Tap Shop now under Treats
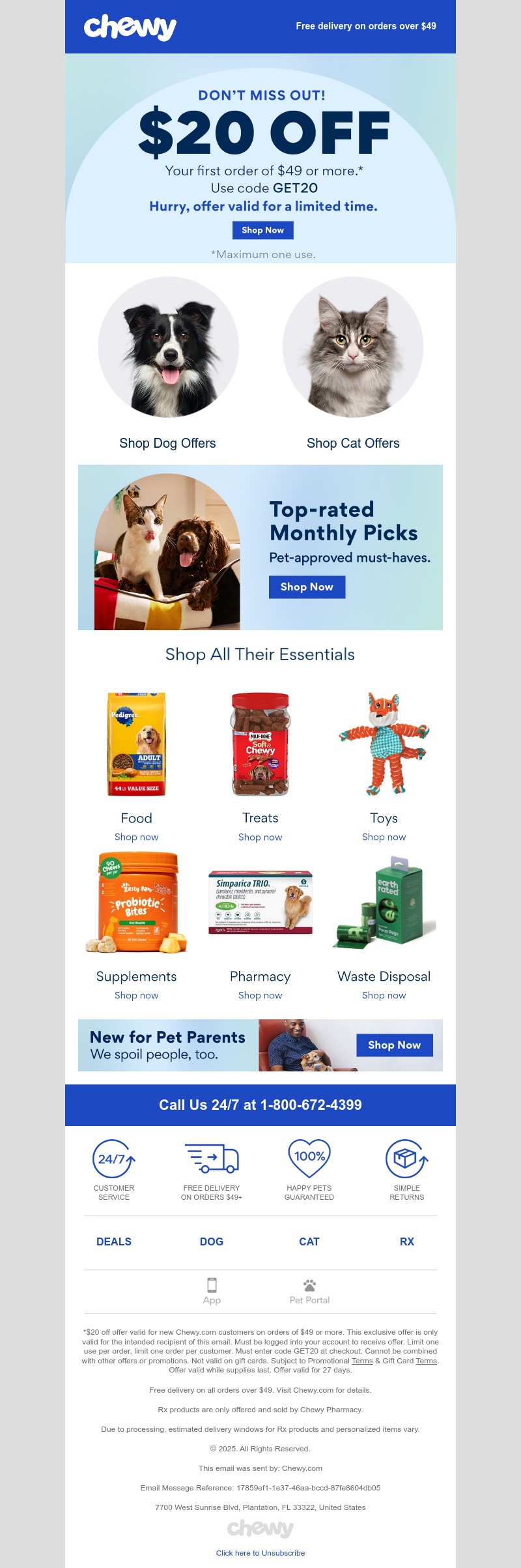Screen dimensions: 521x1568 click(260, 837)
